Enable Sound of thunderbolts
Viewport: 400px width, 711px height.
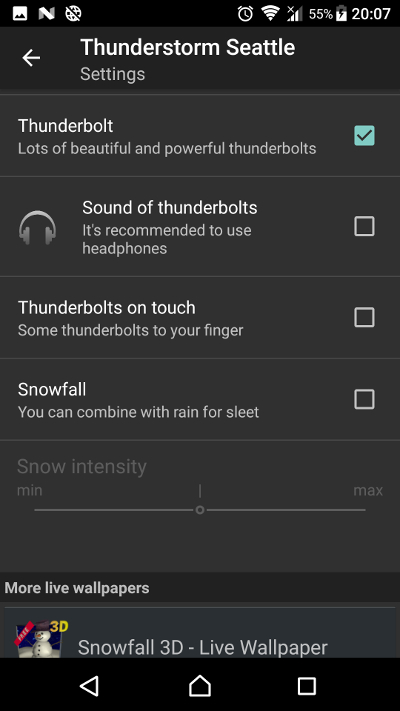pos(364,226)
